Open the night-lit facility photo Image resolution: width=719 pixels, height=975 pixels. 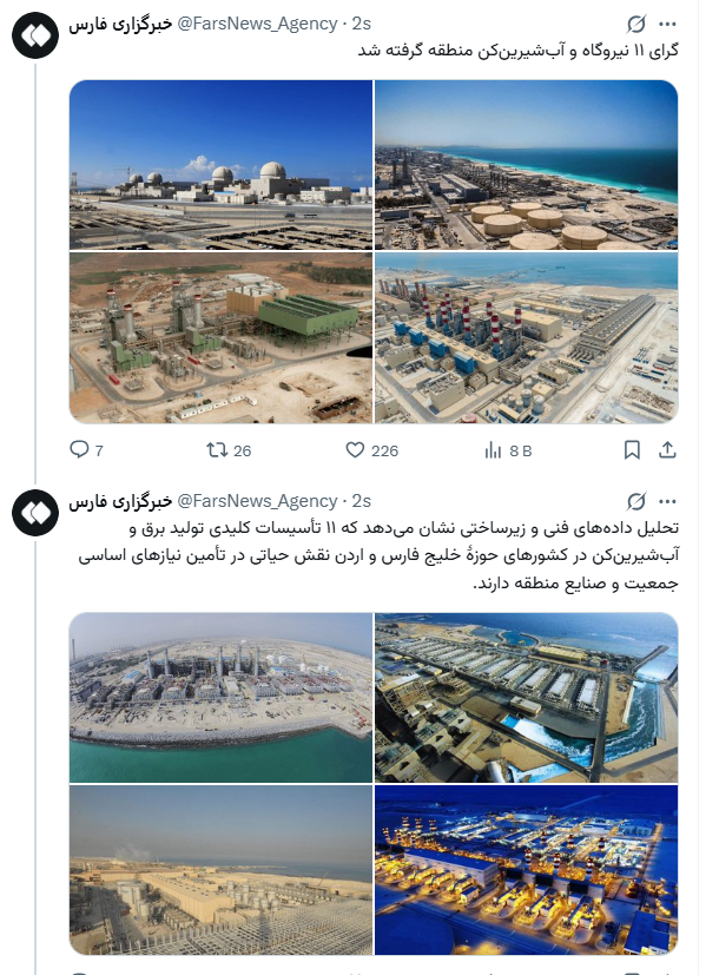point(526,869)
